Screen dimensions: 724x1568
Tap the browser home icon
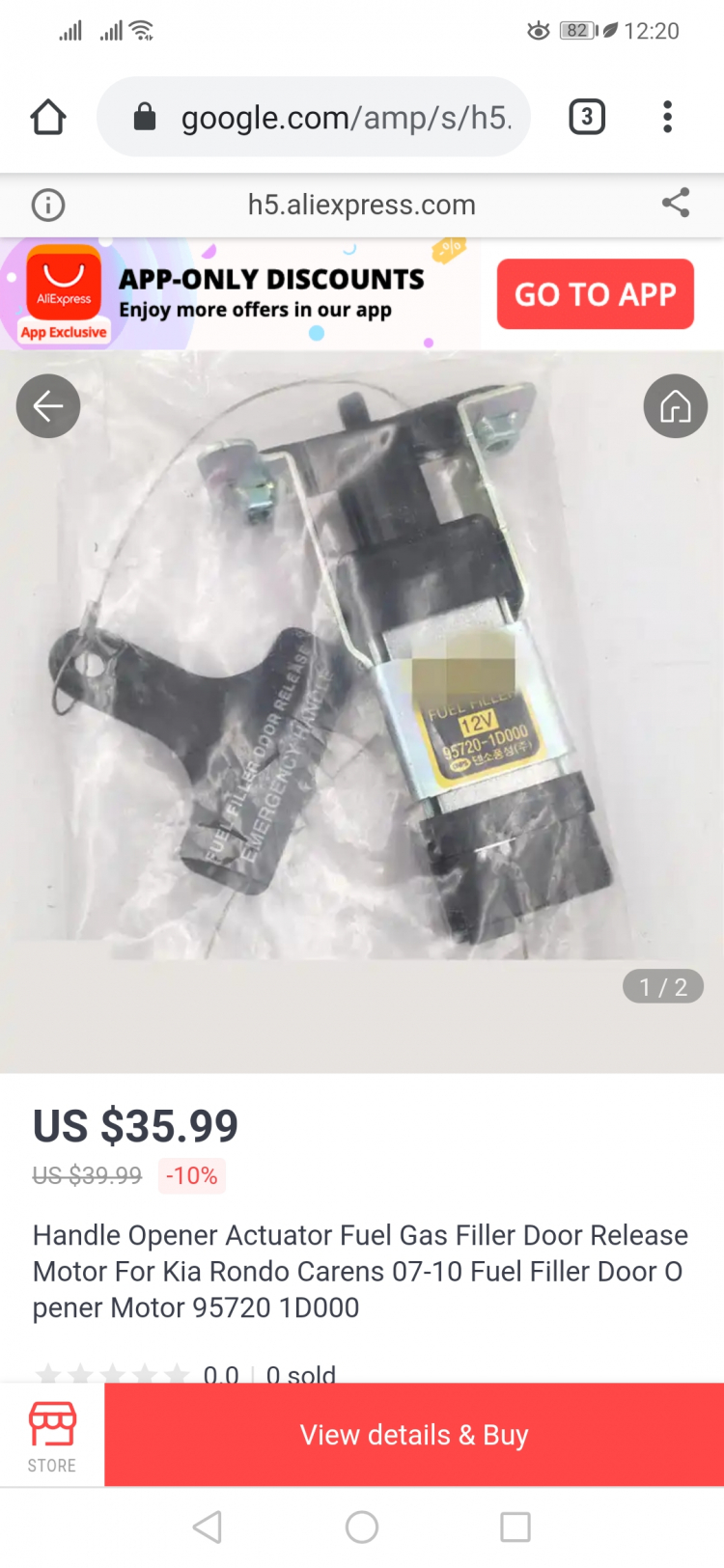[48, 118]
